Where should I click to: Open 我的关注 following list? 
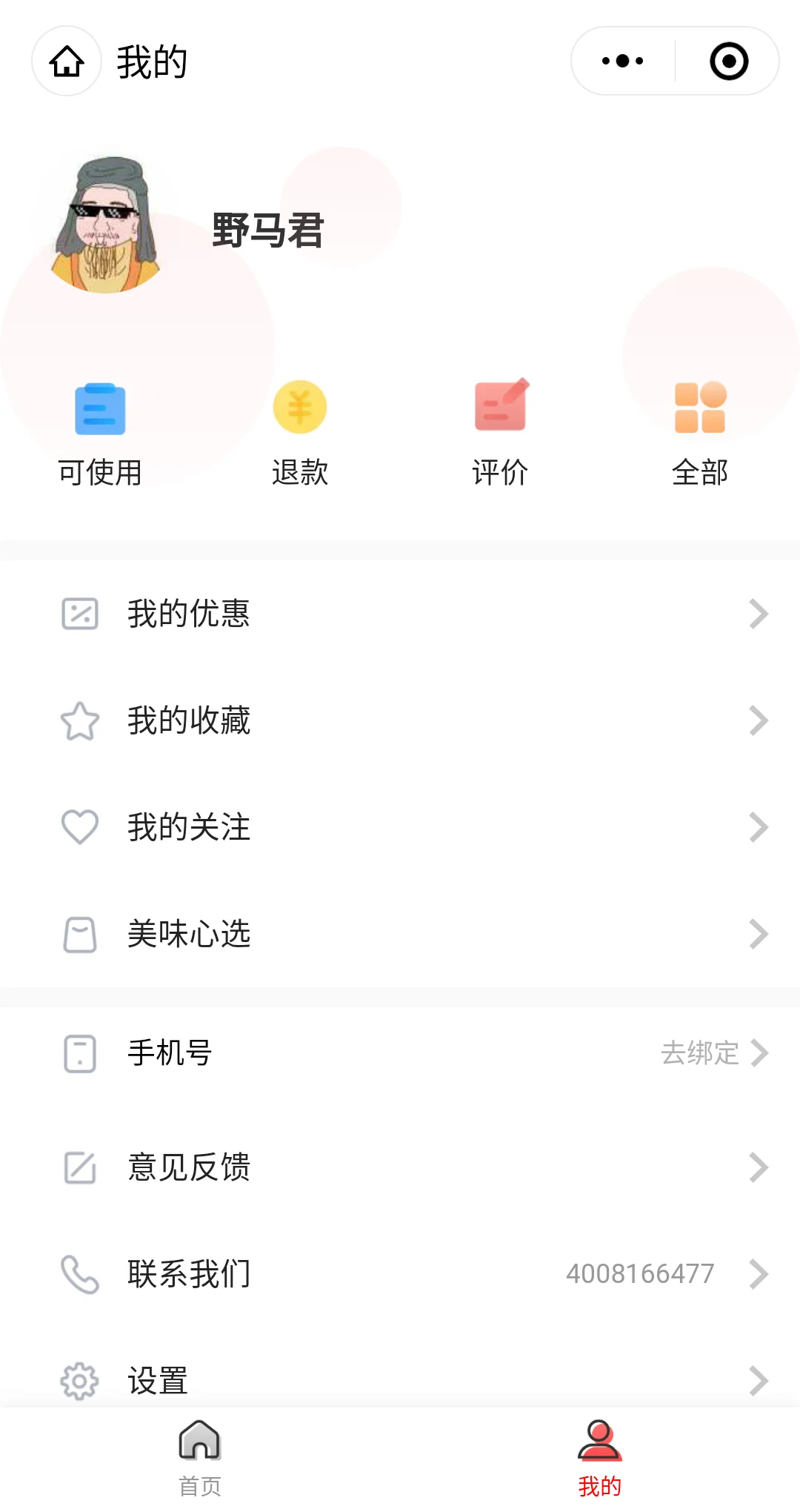400,827
